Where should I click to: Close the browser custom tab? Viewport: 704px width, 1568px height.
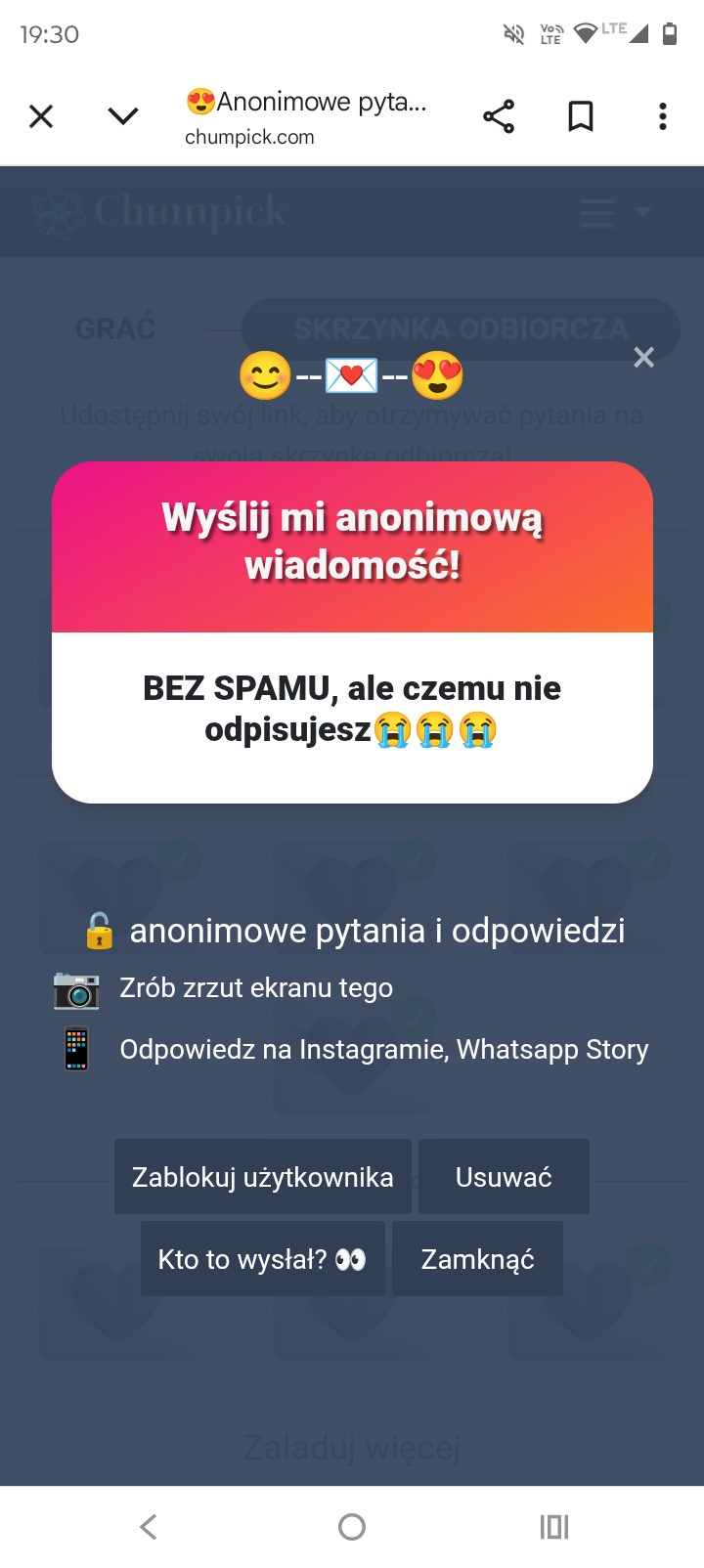coord(41,117)
